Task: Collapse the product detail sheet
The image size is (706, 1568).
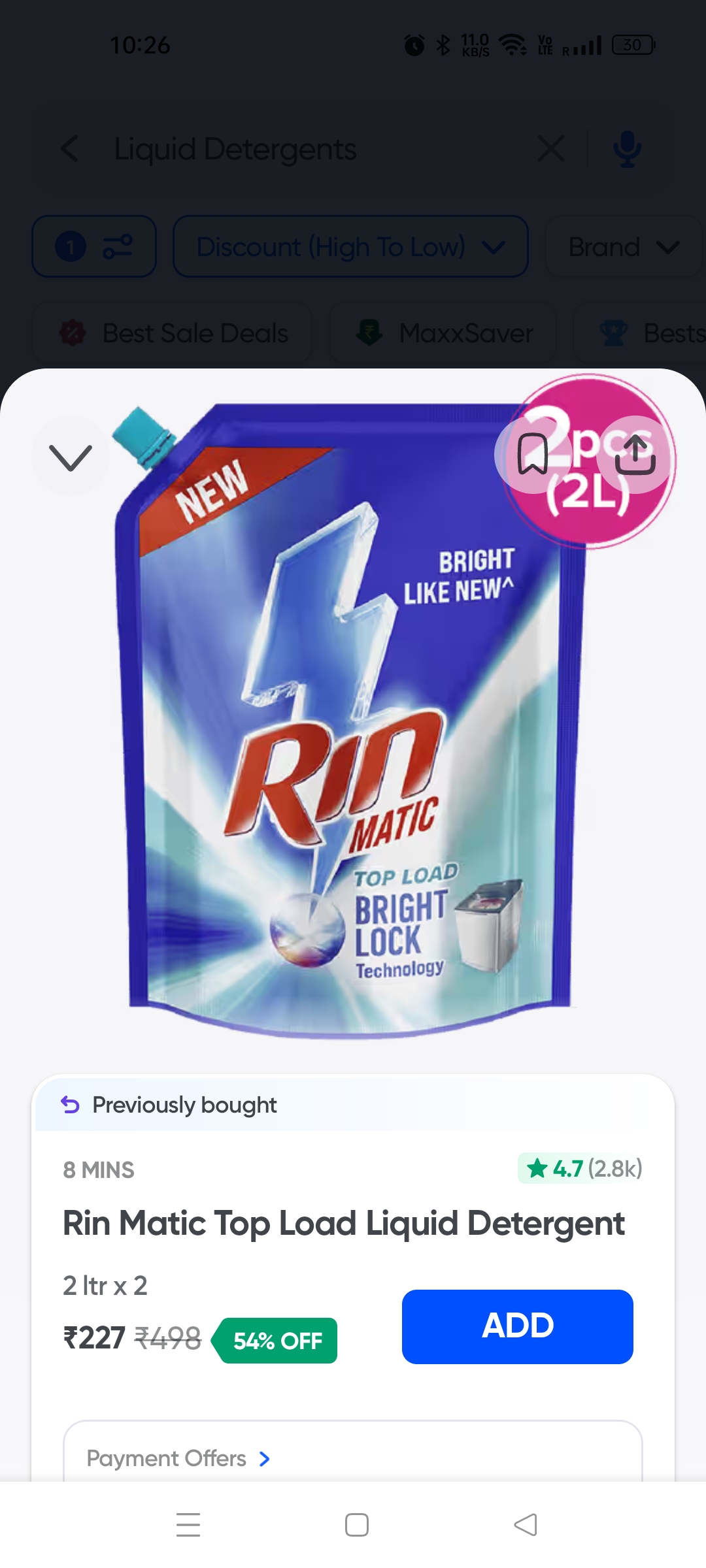Action: pos(71,456)
